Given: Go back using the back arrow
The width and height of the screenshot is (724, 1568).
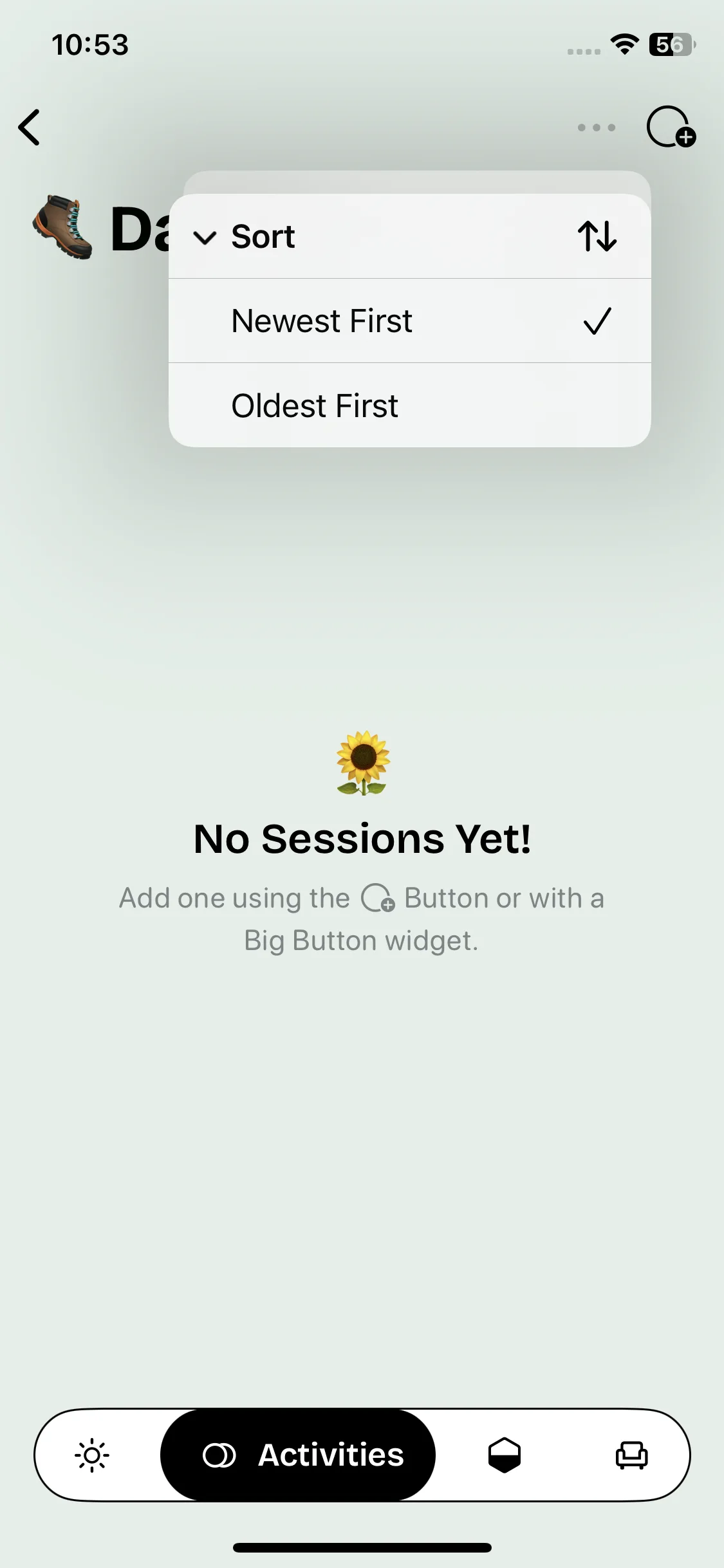Looking at the screenshot, I should pyautogui.click(x=30, y=127).
